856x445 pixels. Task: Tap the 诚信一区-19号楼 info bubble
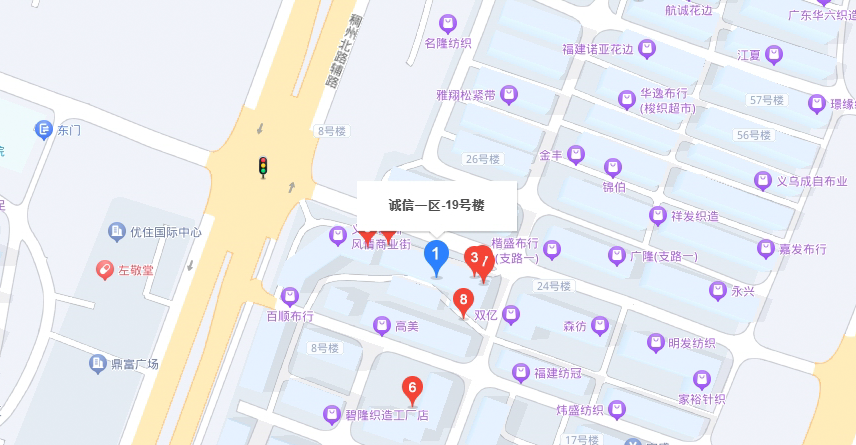coord(436,205)
